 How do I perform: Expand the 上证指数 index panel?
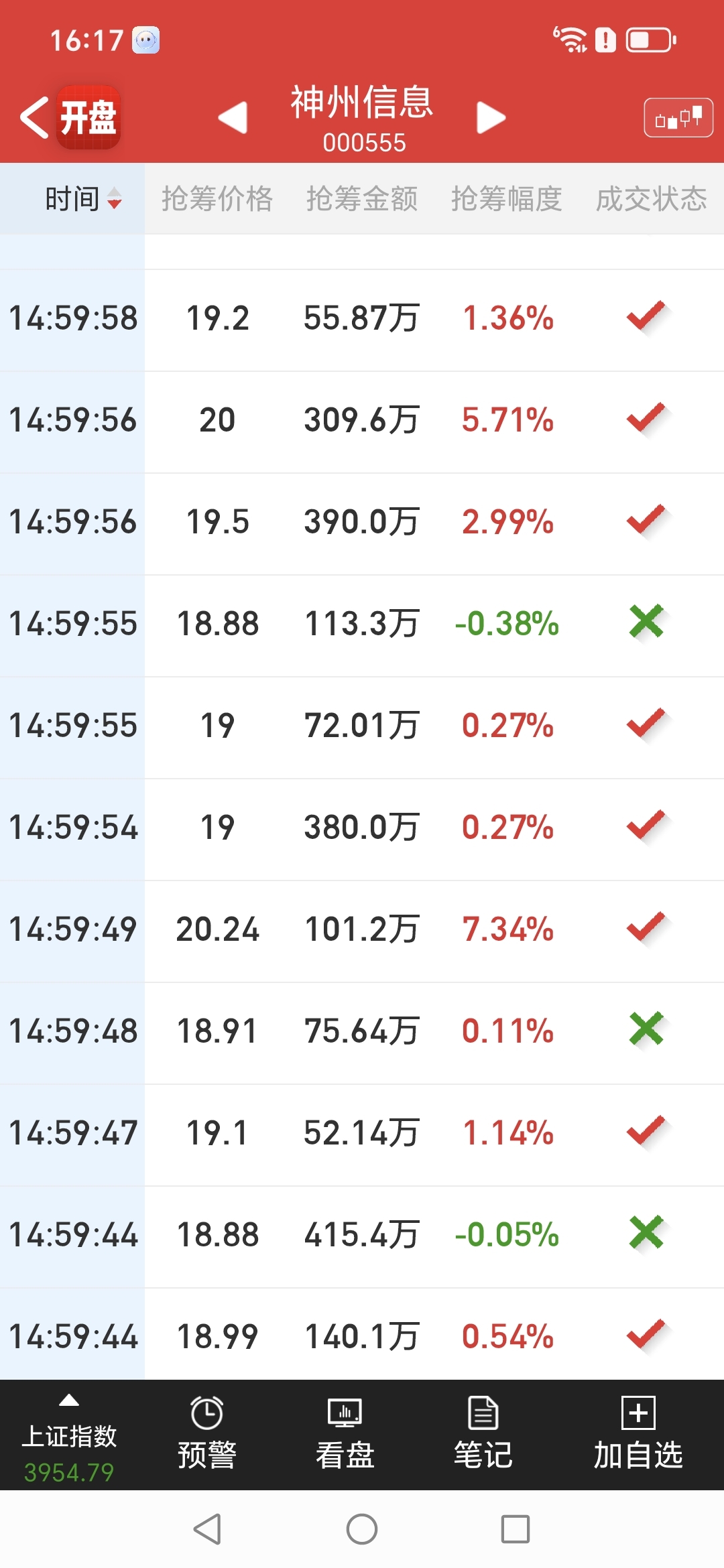pyautogui.click(x=69, y=1437)
